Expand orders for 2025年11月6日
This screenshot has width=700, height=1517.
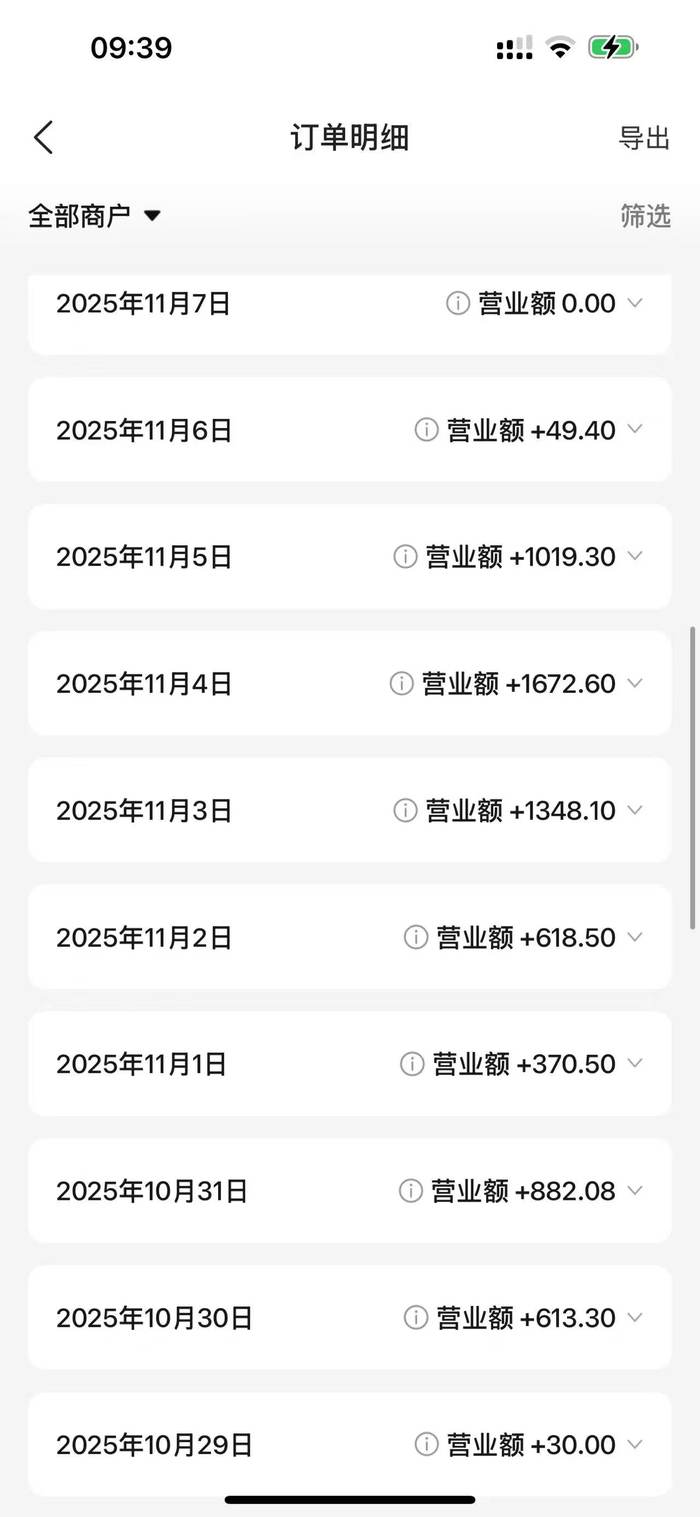[634, 430]
